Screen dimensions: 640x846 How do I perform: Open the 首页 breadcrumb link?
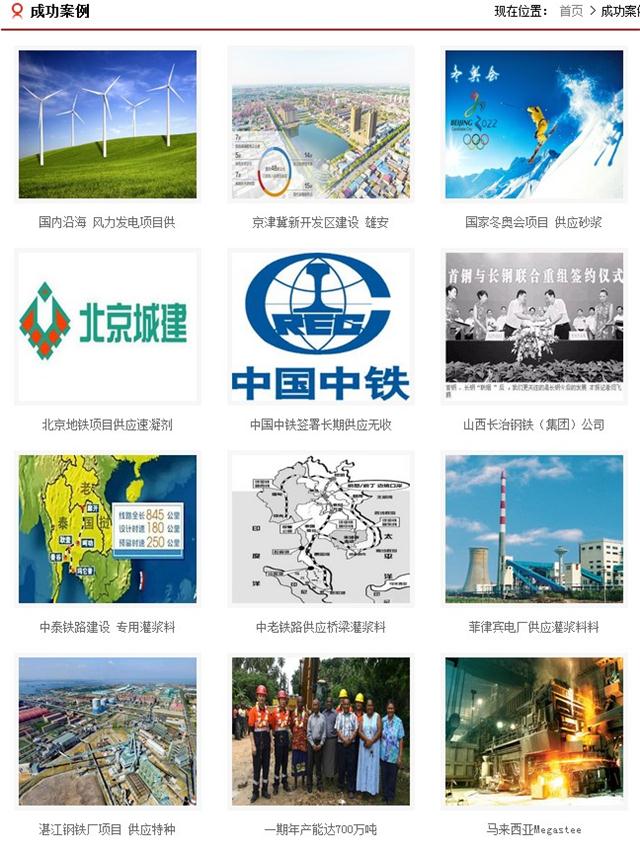[x=571, y=11]
